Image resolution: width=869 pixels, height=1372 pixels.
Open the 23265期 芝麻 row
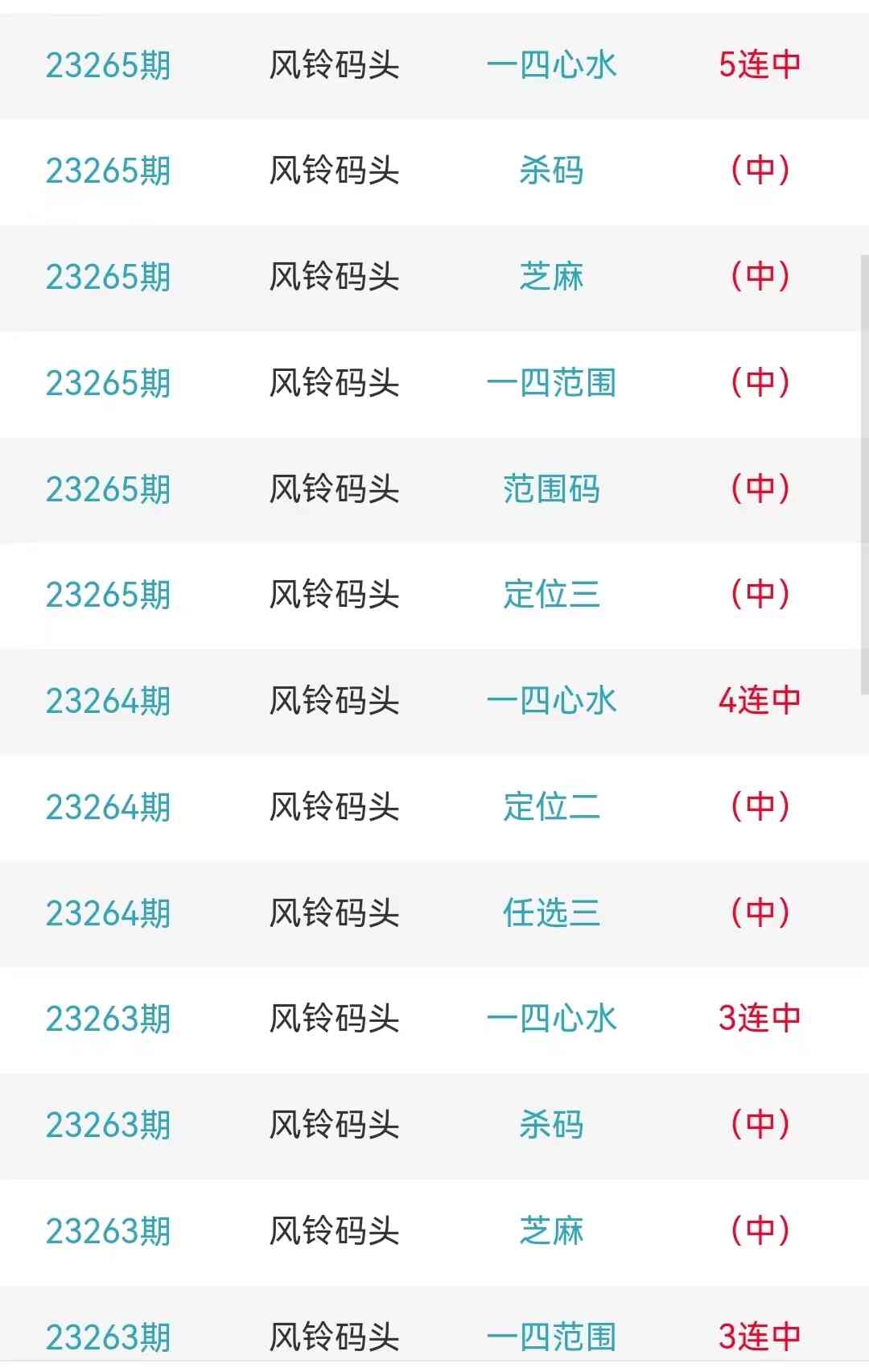pyautogui.click(x=551, y=277)
